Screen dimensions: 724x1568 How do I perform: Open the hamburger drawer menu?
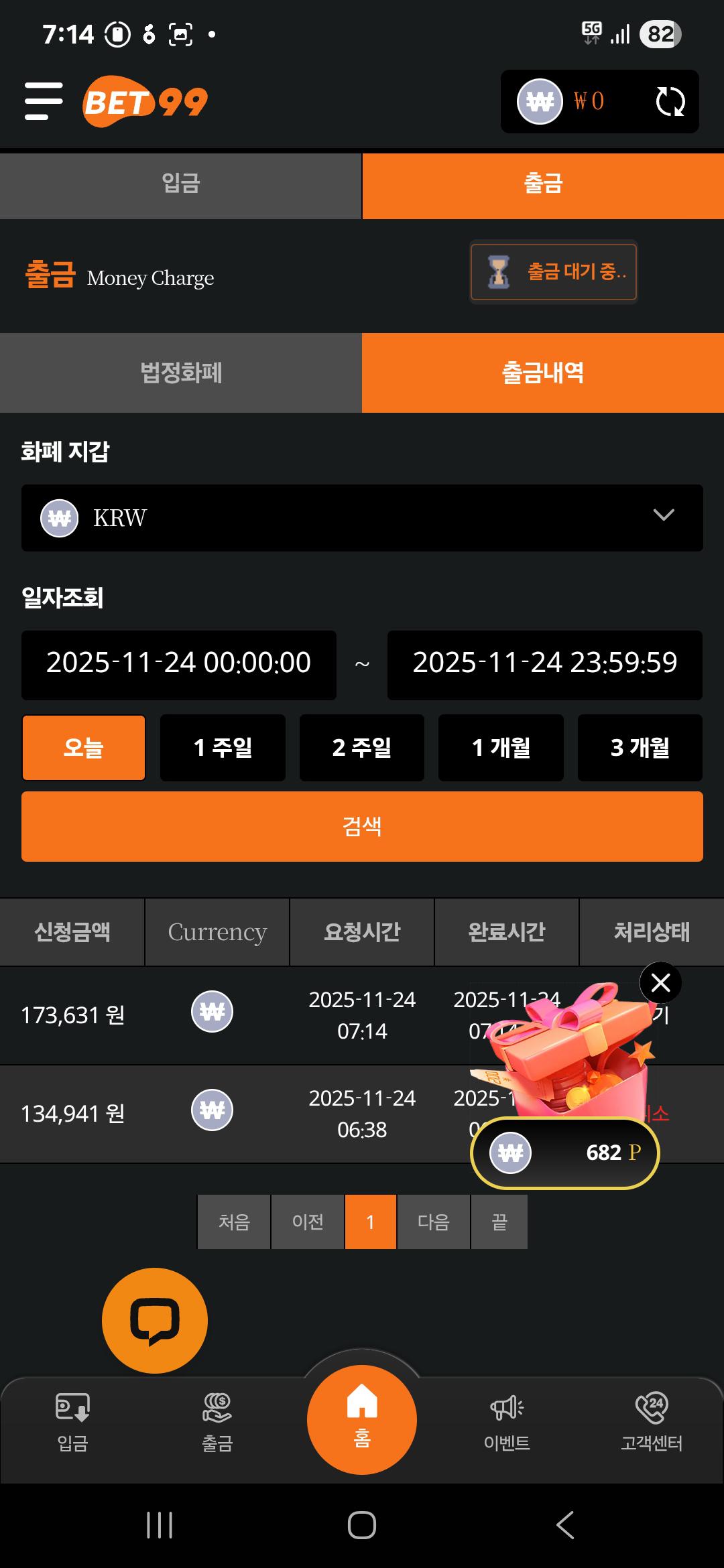(x=44, y=101)
